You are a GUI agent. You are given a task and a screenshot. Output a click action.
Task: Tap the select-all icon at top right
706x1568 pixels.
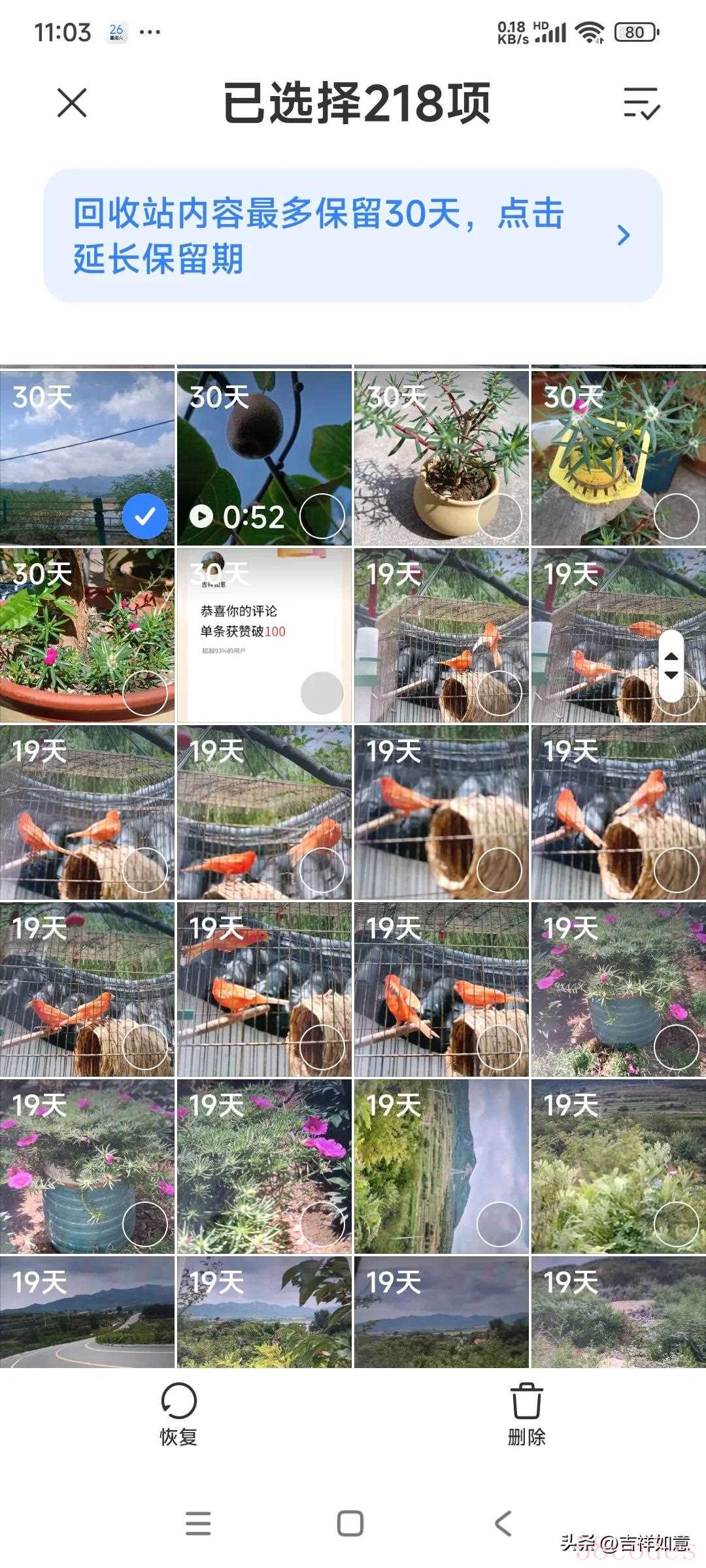(641, 103)
